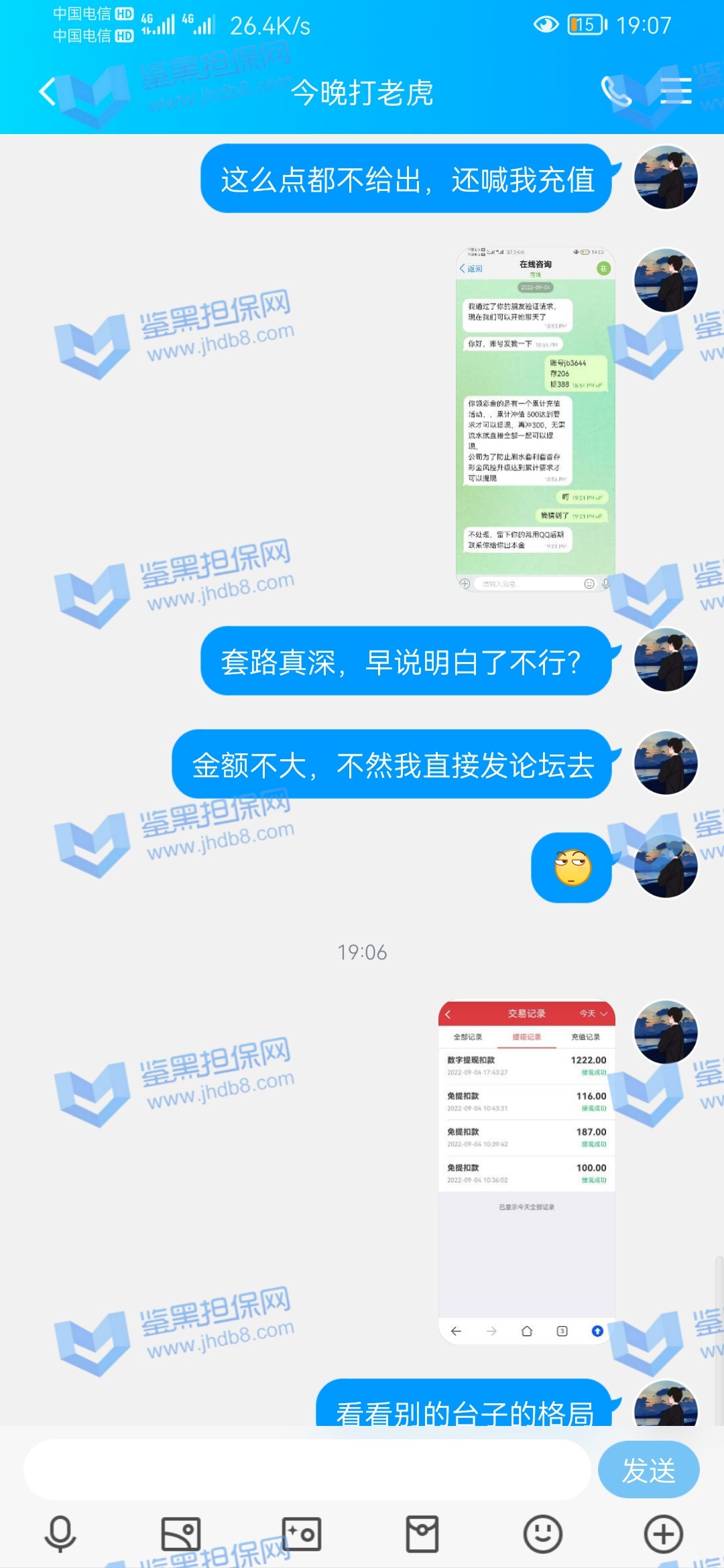Send a red packet
The width and height of the screenshot is (724, 1568).
[422, 1534]
